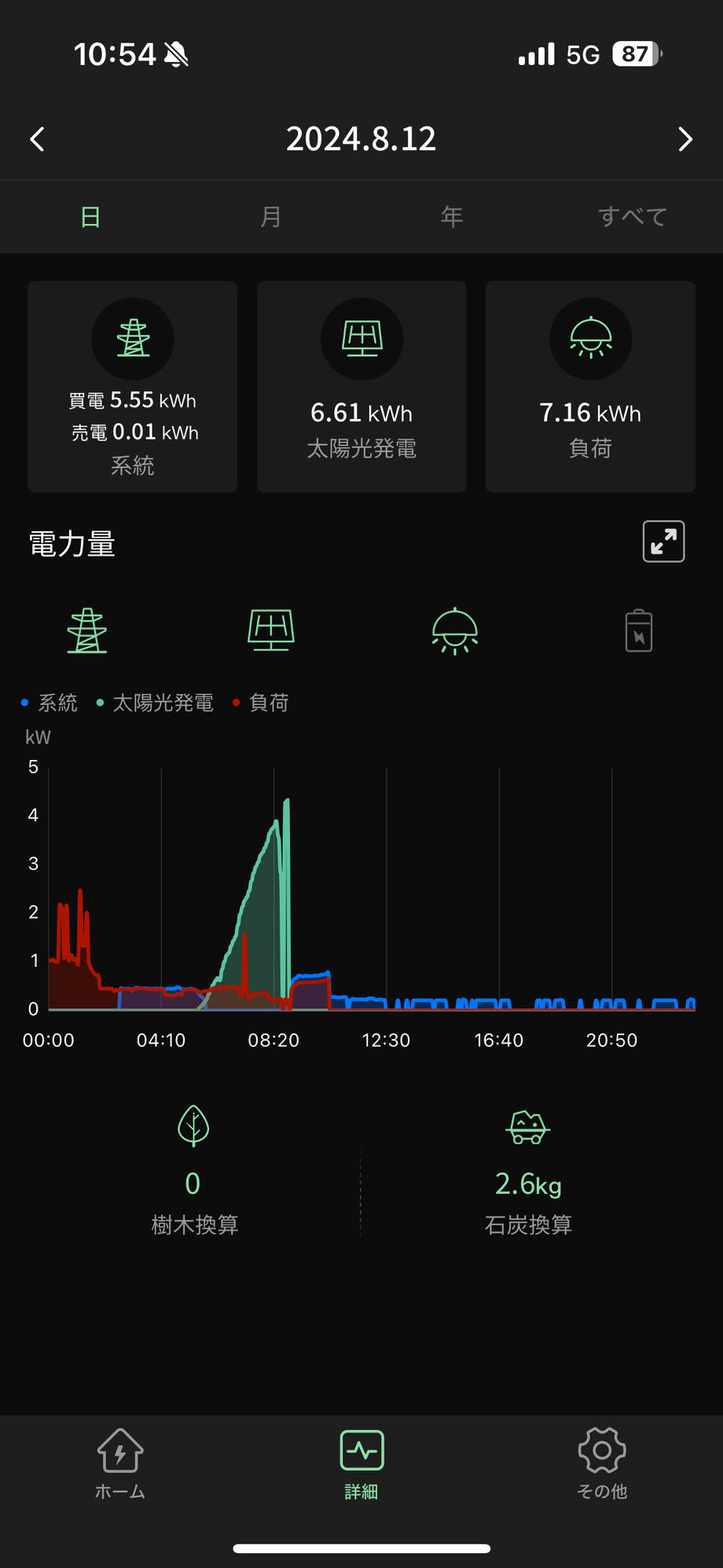
Task: Open the その他 tab
Action: click(602, 1463)
